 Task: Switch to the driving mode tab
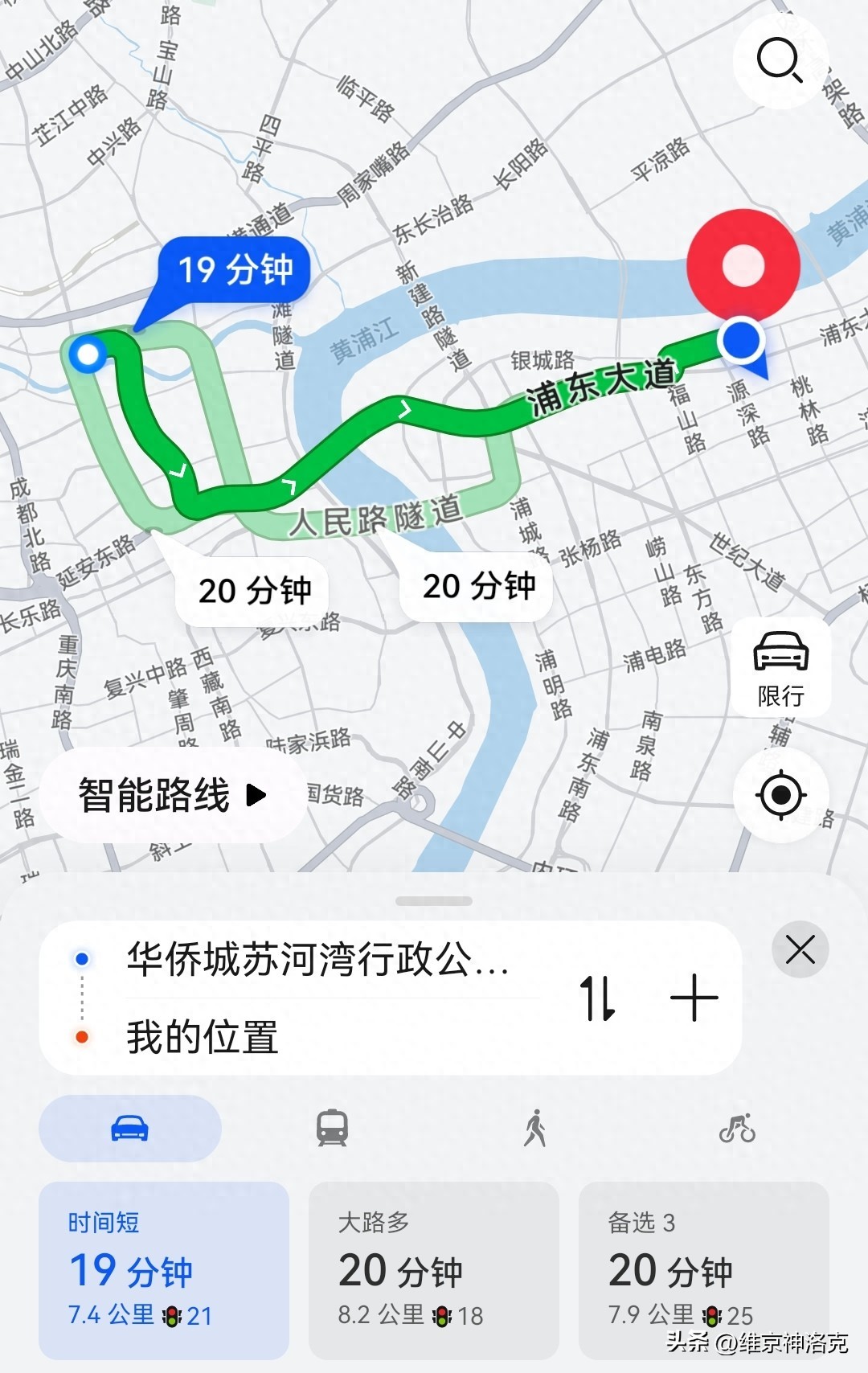coord(130,1128)
